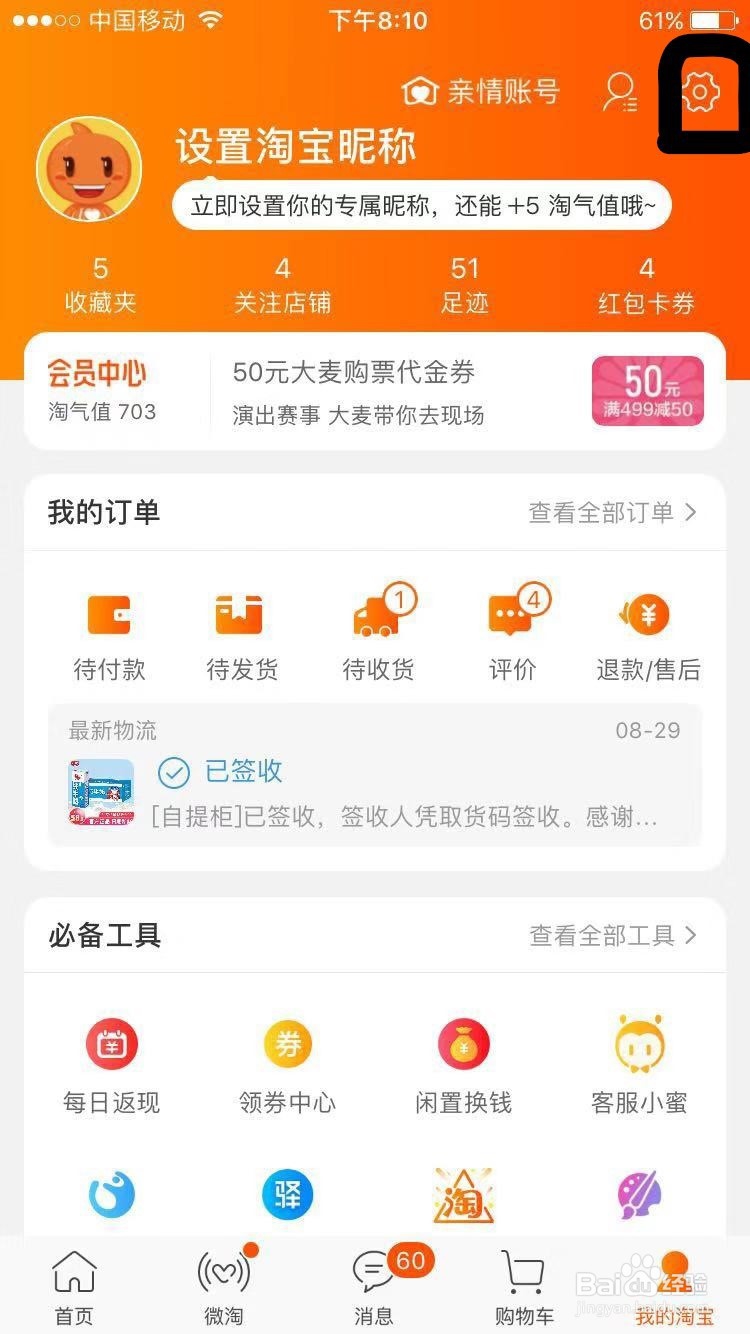Viewport: 750px width, 1334px height.
Task: 进入领券中心图标
Action: tap(287, 1042)
